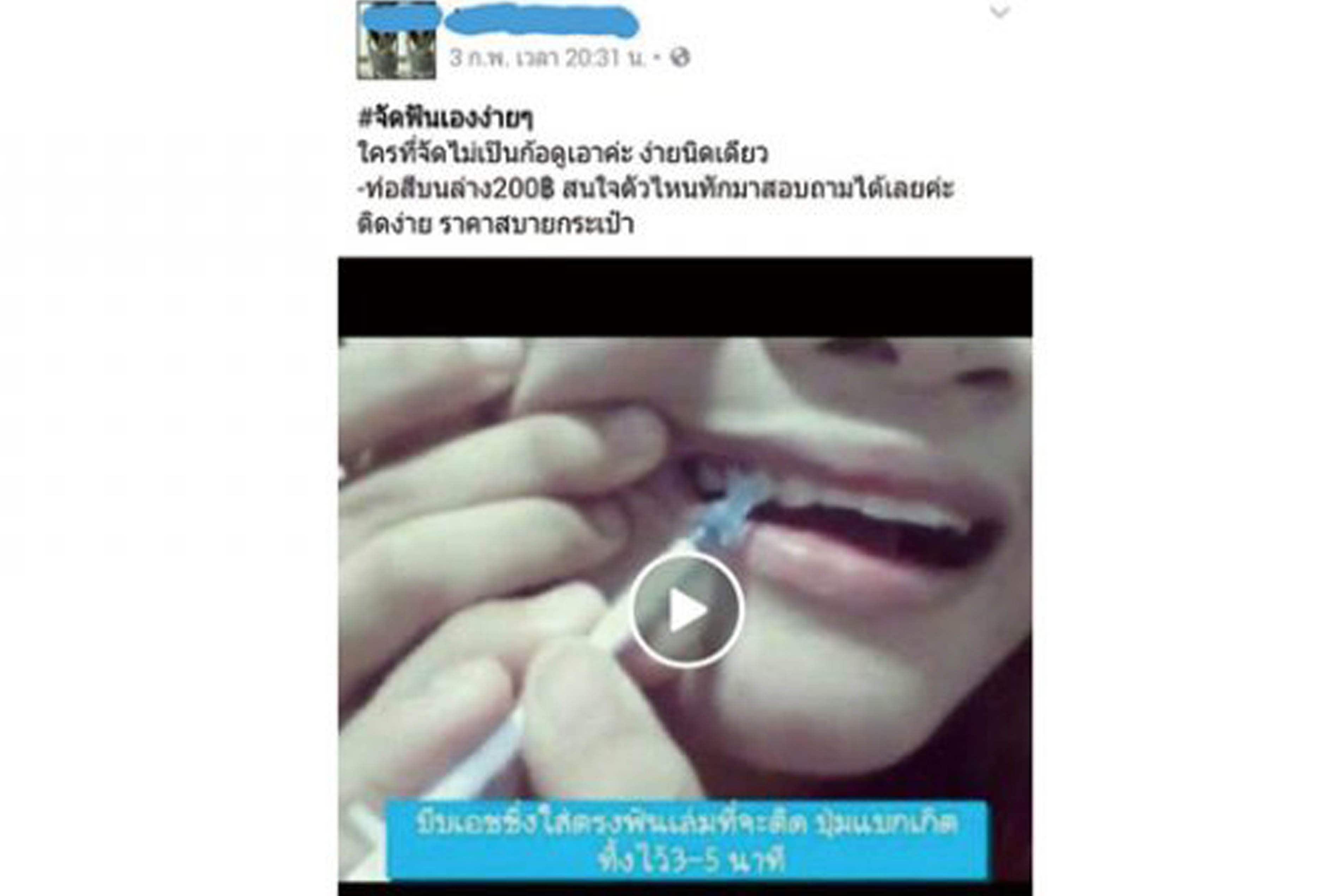Open the hashtag #จัดฟันเองง่ายๆ
Viewport: 1334px width, 896px height.
(x=445, y=118)
